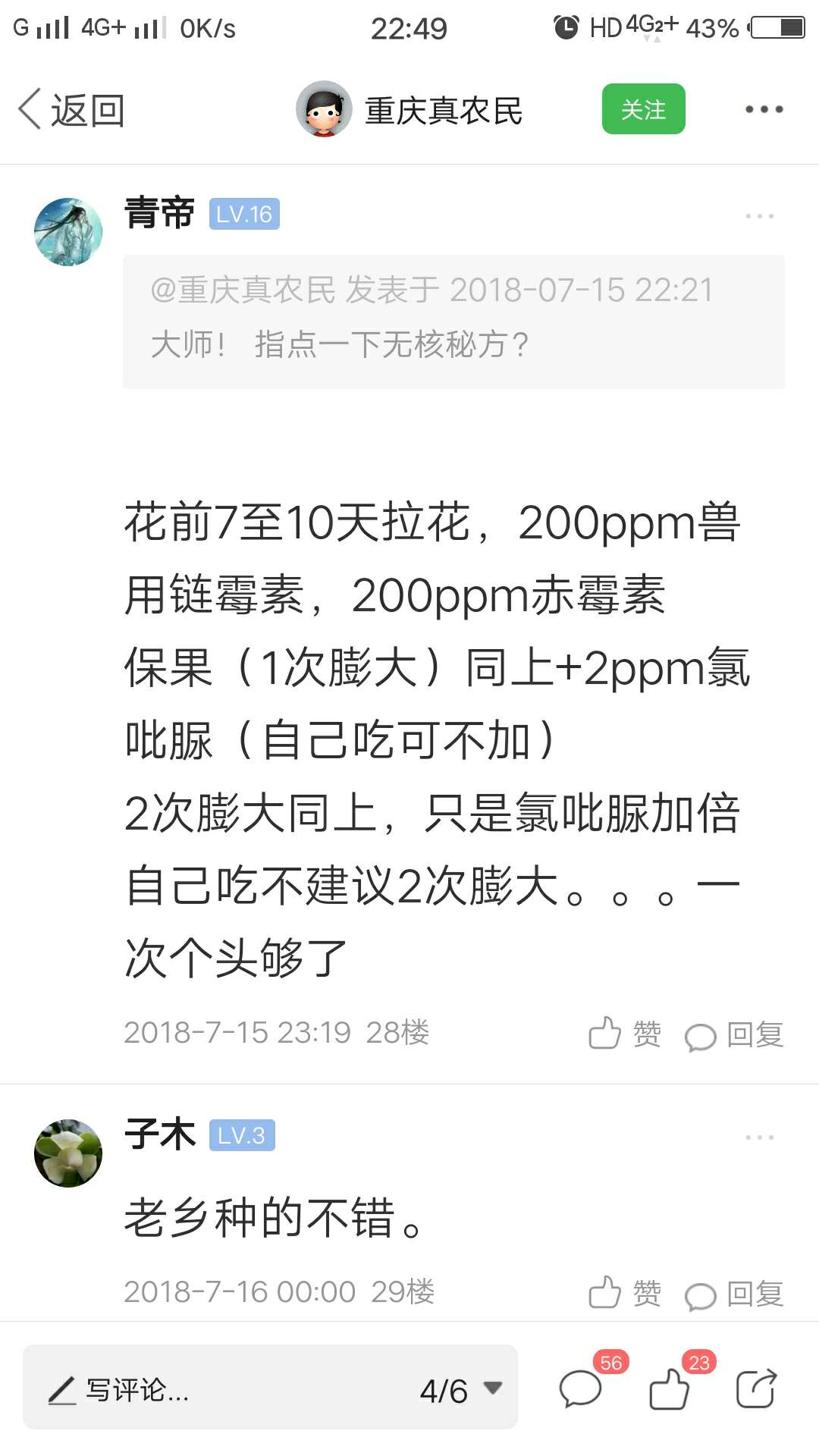The image size is (819, 1456).
Task: Open more options for 子木's comment
Action: pos(759,1137)
